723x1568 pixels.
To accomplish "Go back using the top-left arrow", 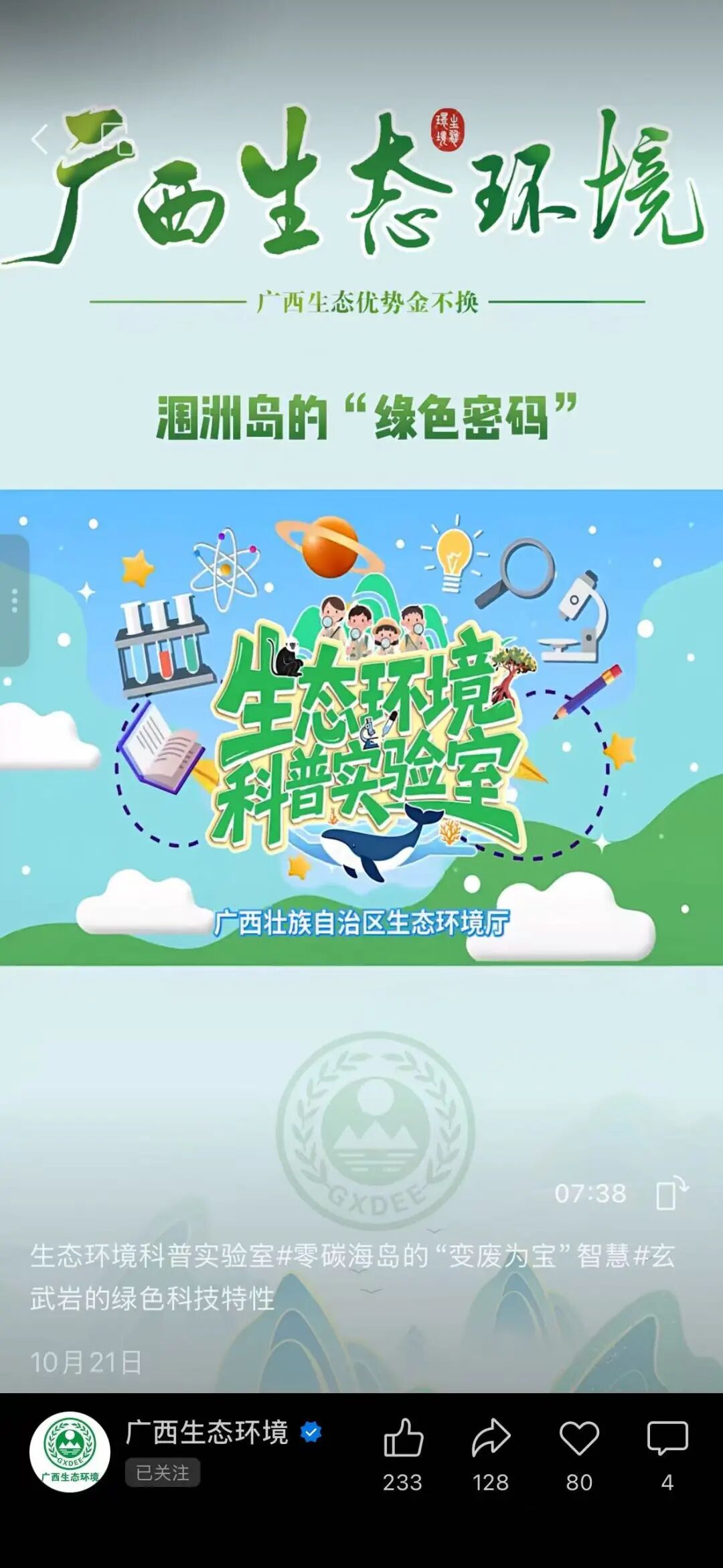I will tap(40, 139).
